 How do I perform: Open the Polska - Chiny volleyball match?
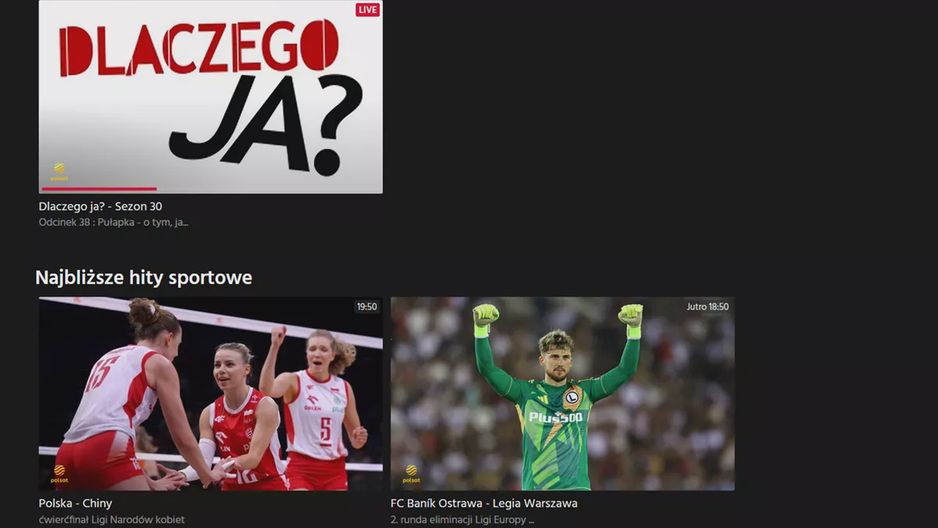(210, 393)
